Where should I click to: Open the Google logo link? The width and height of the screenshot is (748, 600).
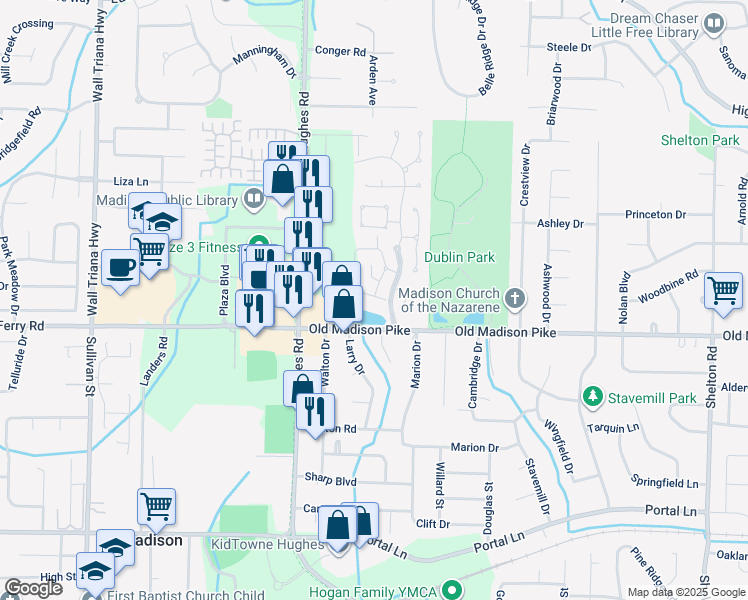click(33, 589)
